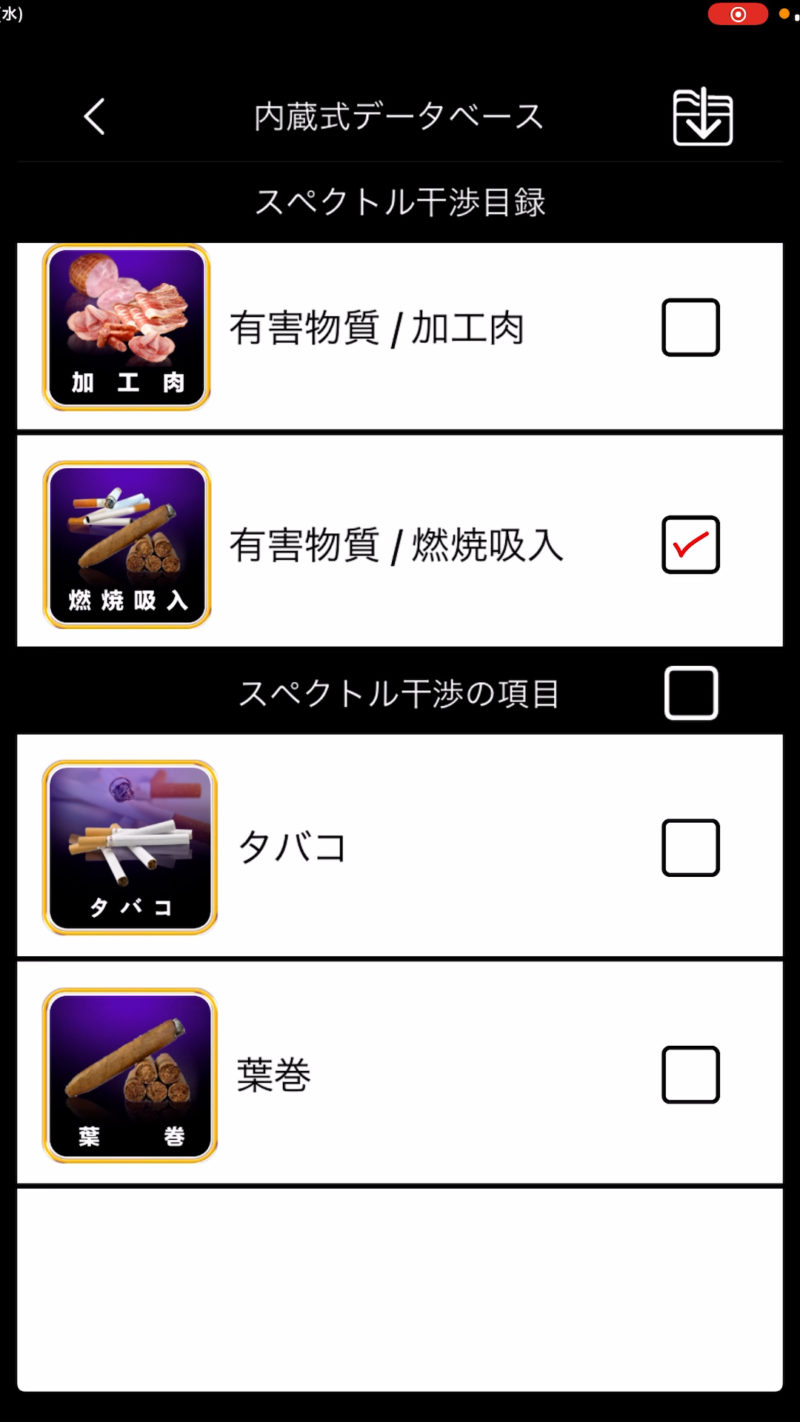Tap the タバコ cigarette thumbnail icon
The image size is (800, 1422).
(x=128, y=846)
